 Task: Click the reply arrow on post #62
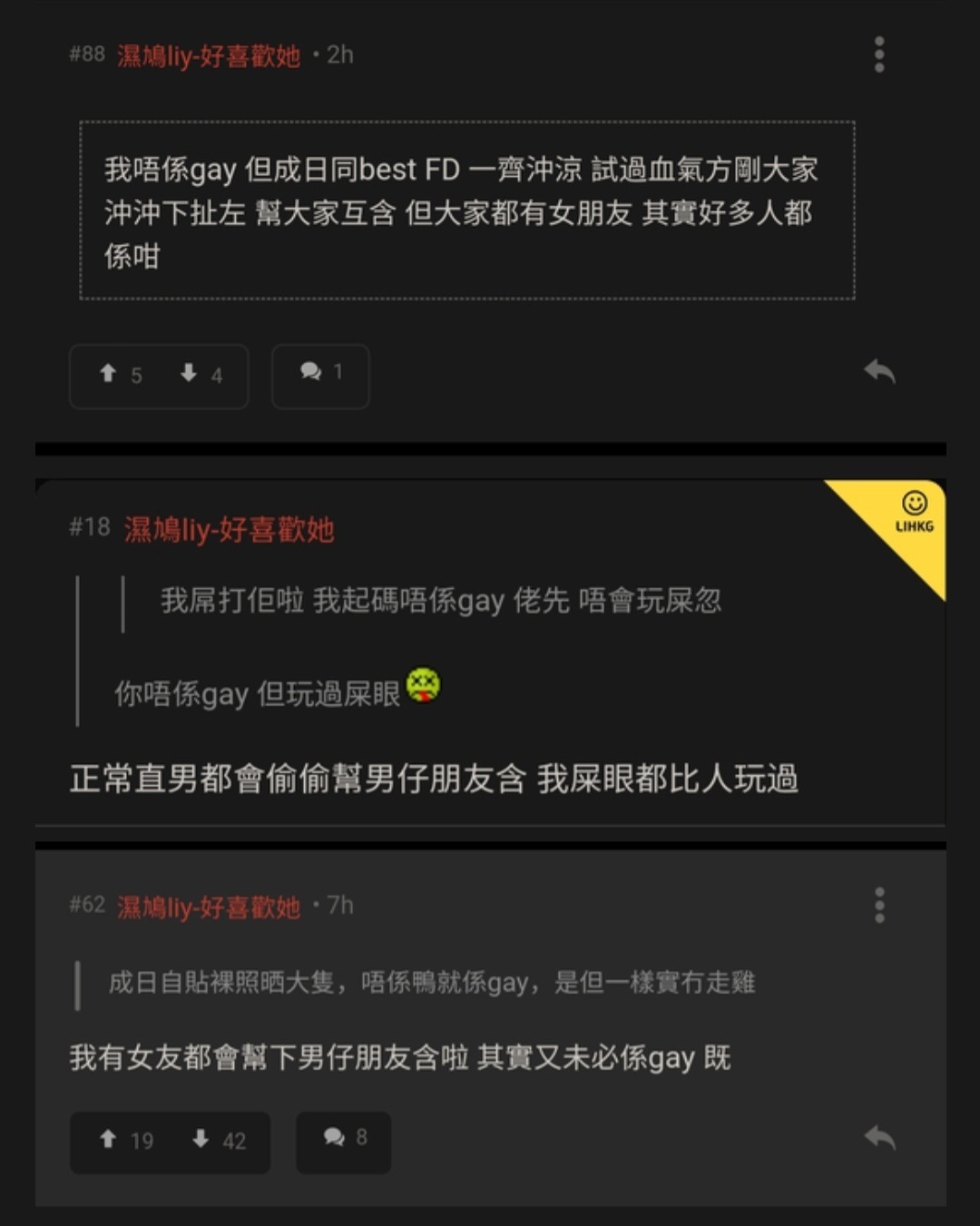pyautogui.click(x=878, y=1136)
